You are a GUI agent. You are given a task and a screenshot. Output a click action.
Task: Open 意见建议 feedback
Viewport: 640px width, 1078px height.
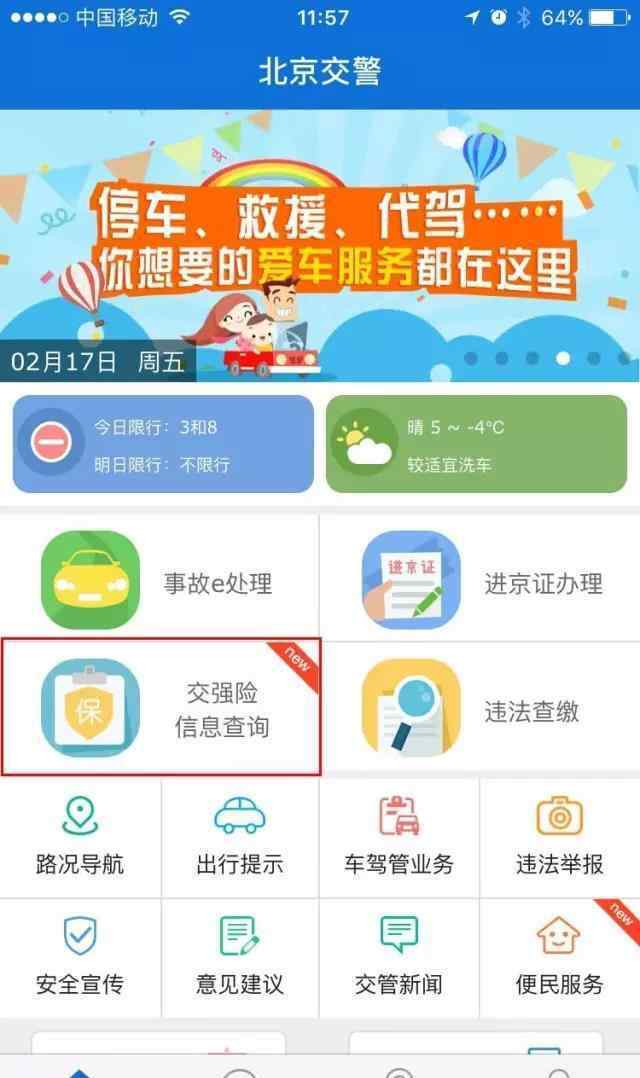[240, 957]
